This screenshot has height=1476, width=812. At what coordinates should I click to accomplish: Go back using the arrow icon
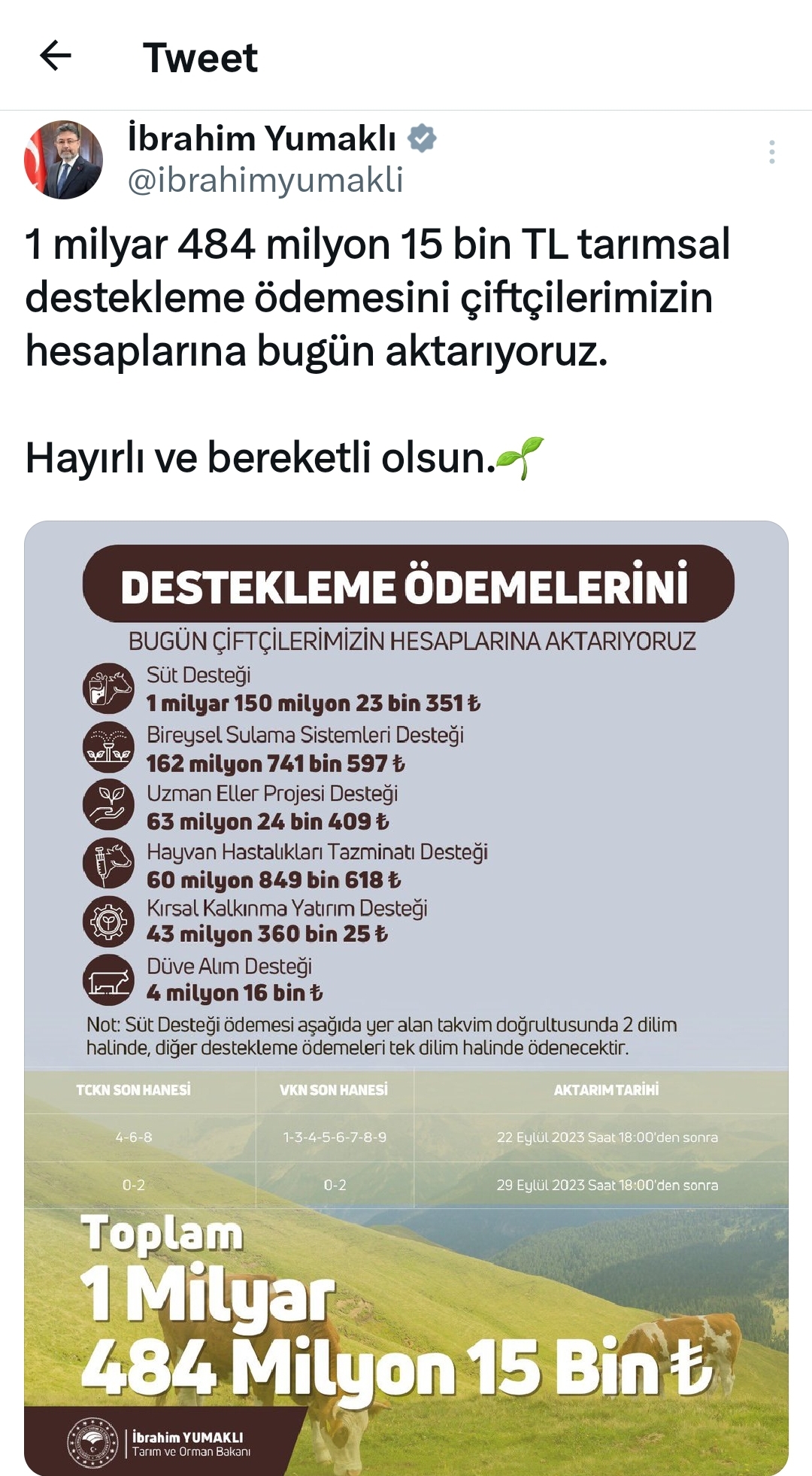(56, 56)
